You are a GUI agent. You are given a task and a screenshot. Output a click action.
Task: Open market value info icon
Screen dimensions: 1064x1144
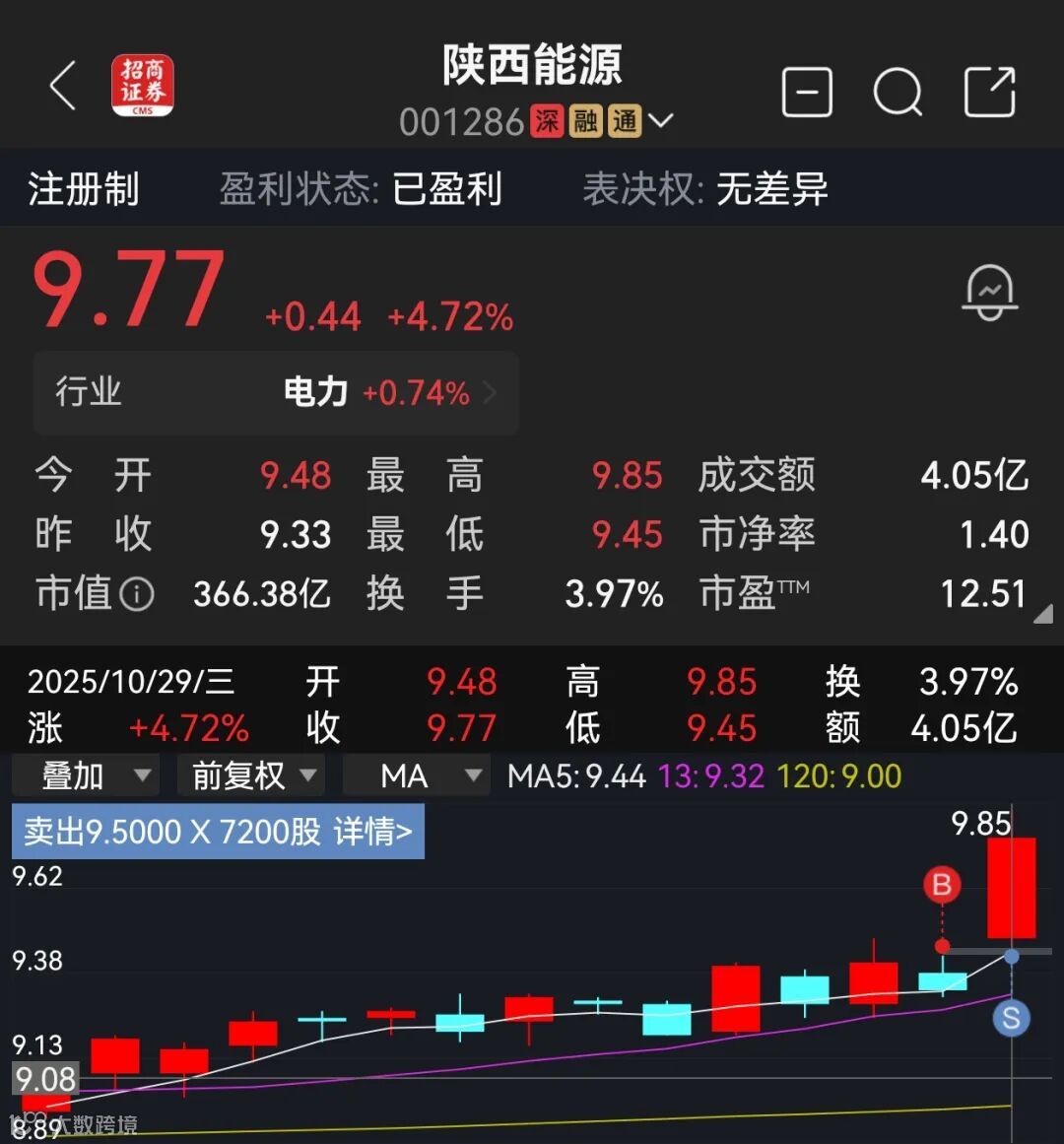[137, 594]
